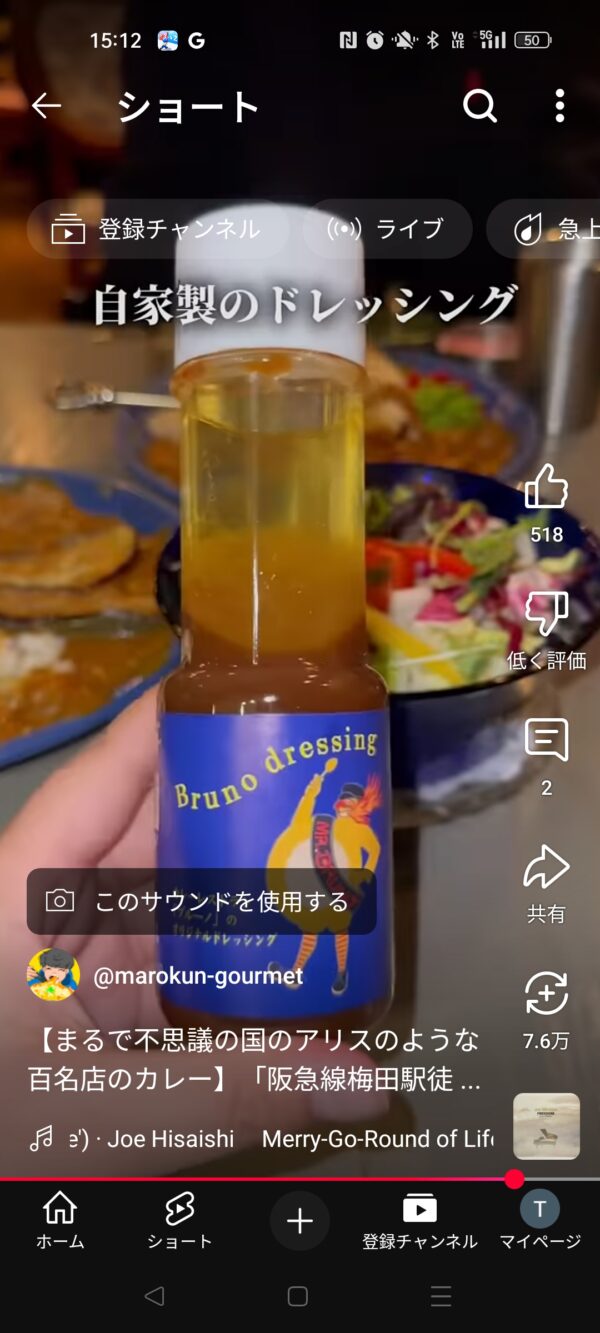The height and width of the screenshot is (1333, 600).
Task: Tap the system back button
Action: click(x=154, y=1297)
